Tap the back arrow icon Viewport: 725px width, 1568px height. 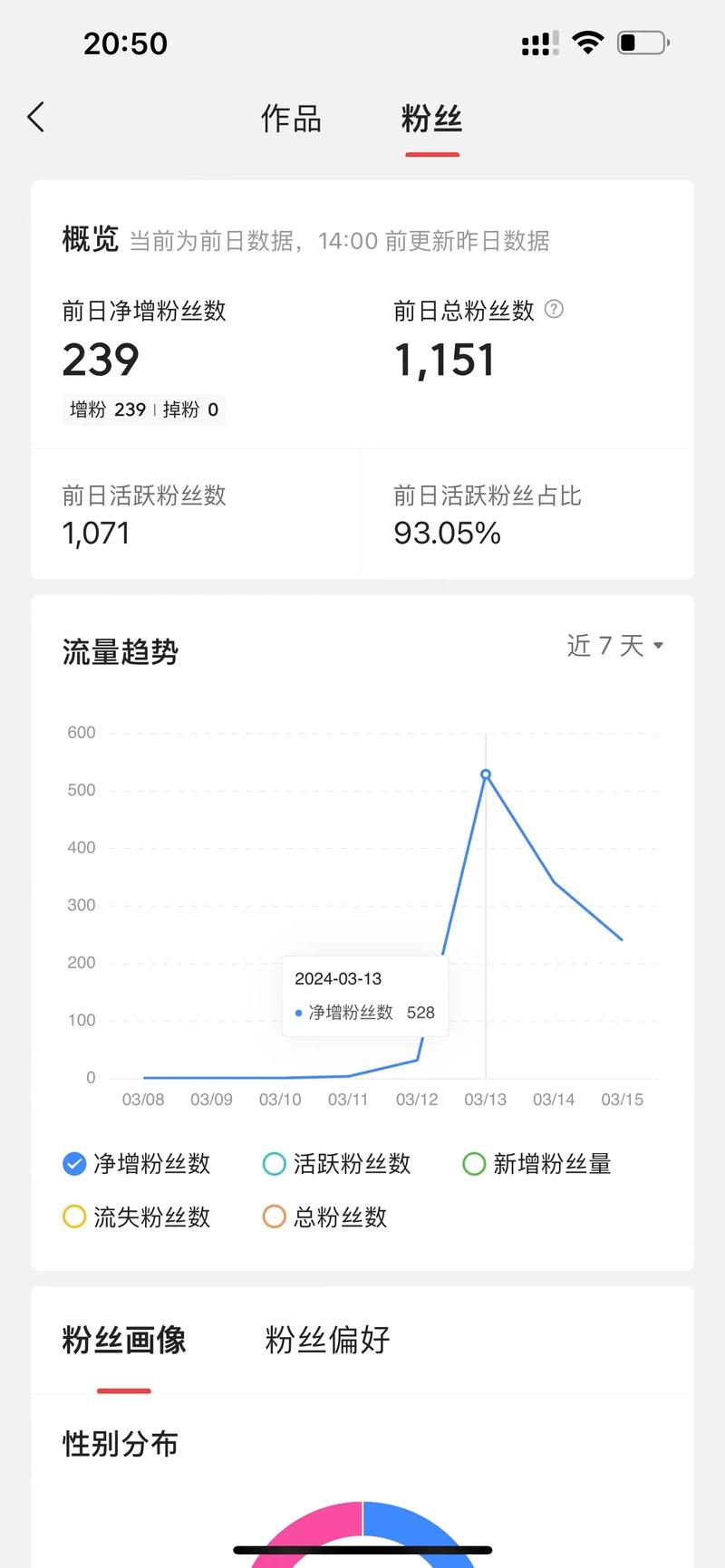click(x=34, y=117)
